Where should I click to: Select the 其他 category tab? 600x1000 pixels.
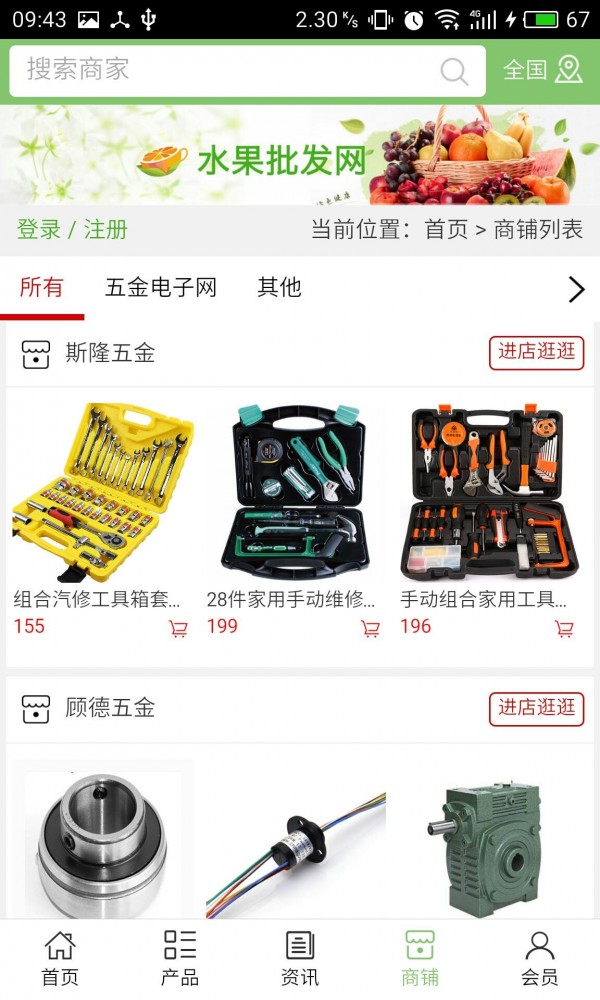(x=279, y=288)
